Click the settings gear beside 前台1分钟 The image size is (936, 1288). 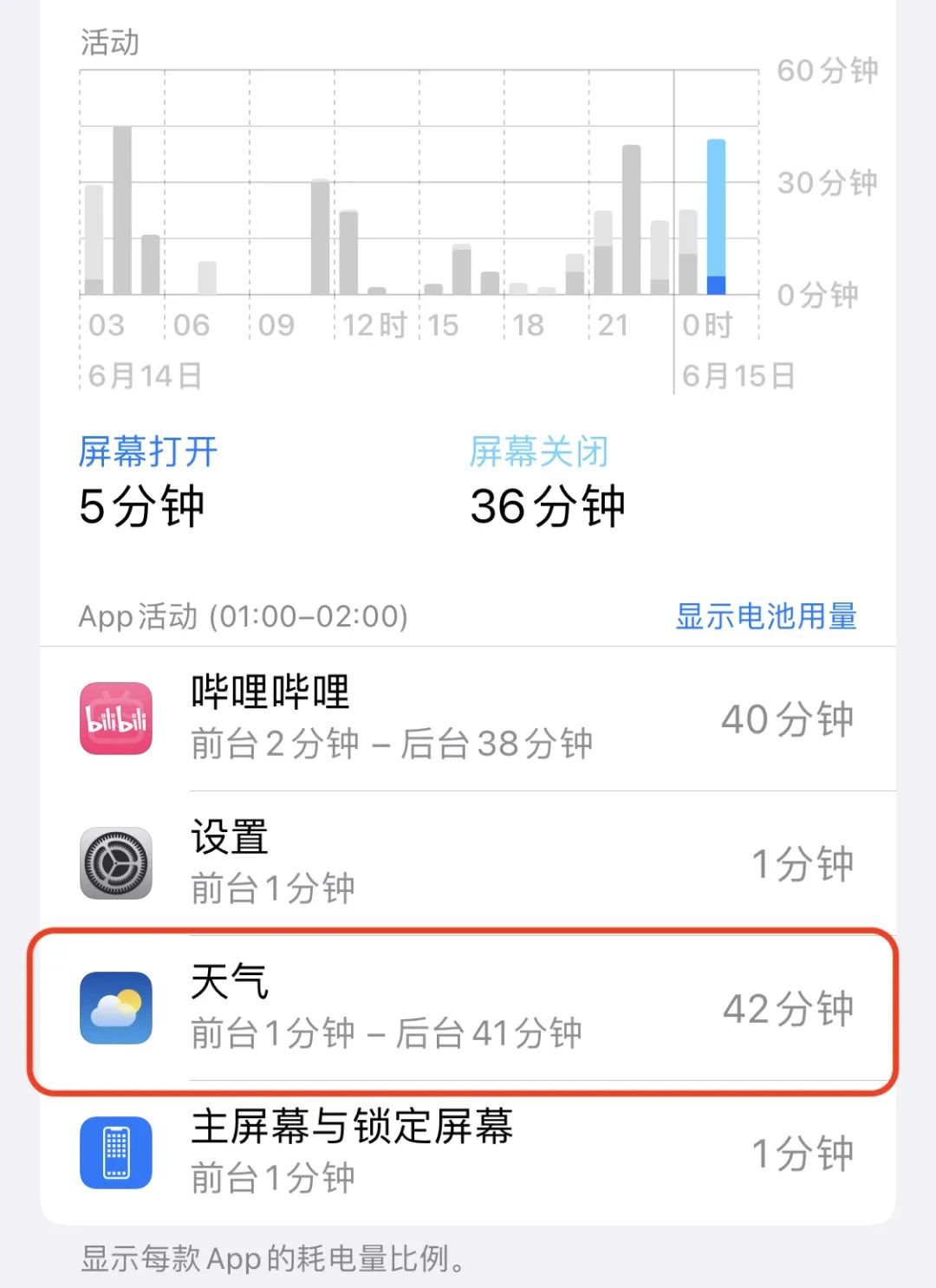coord(115,862)
